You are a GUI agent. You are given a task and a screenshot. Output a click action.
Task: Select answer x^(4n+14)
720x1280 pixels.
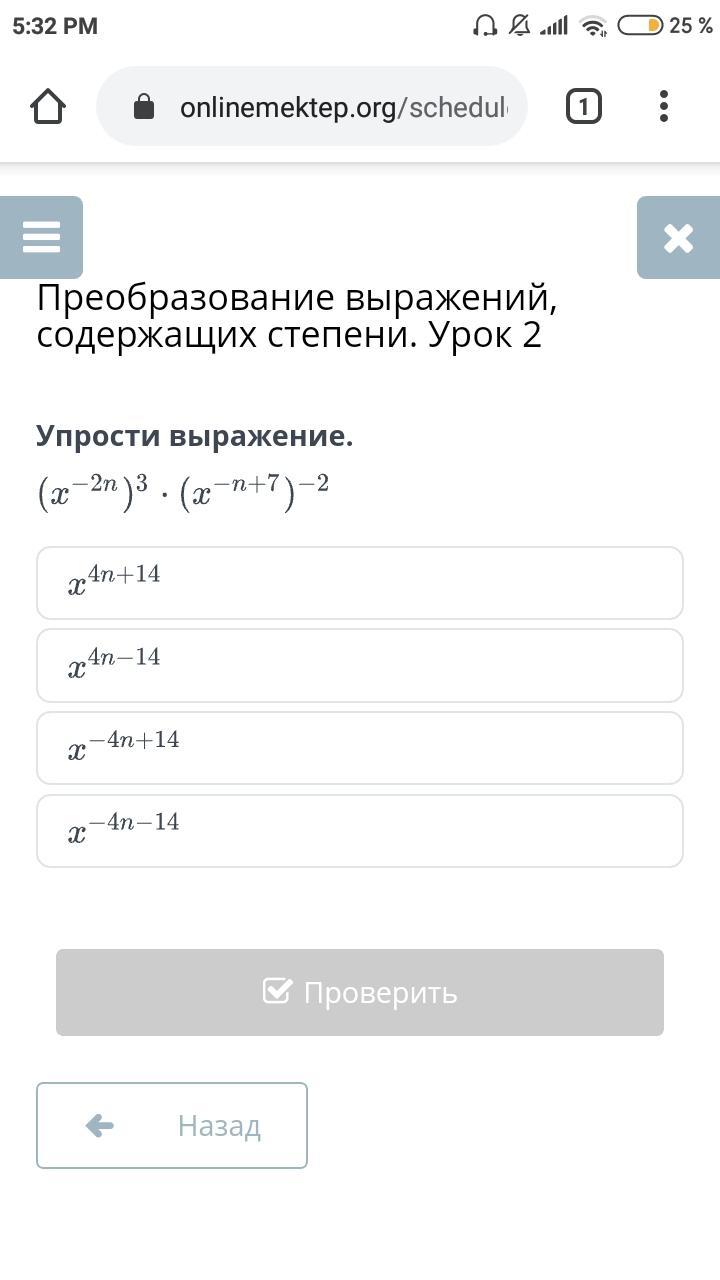[360, 583]
